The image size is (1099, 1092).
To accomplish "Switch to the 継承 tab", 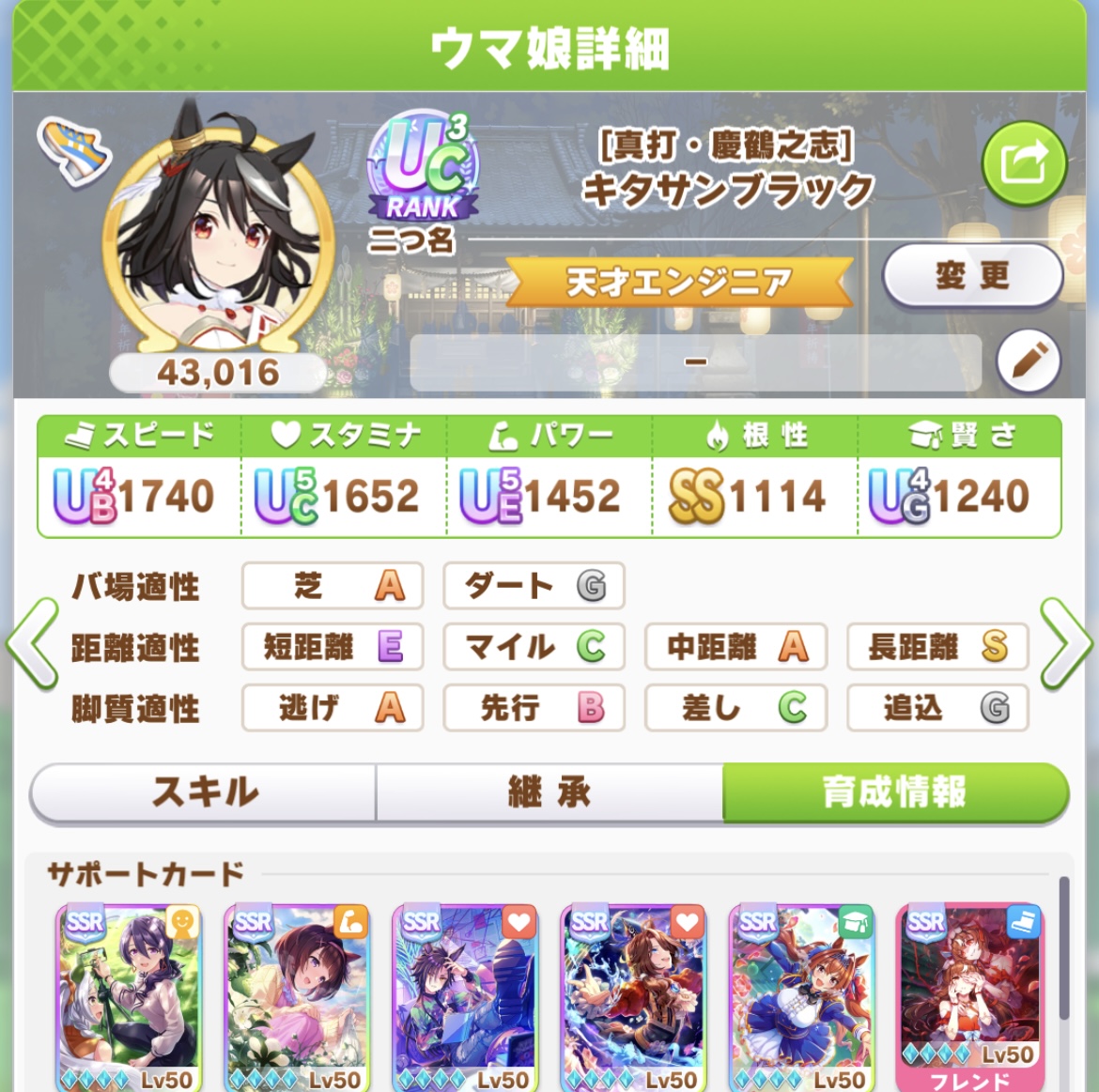I will (x=549, y=792).
